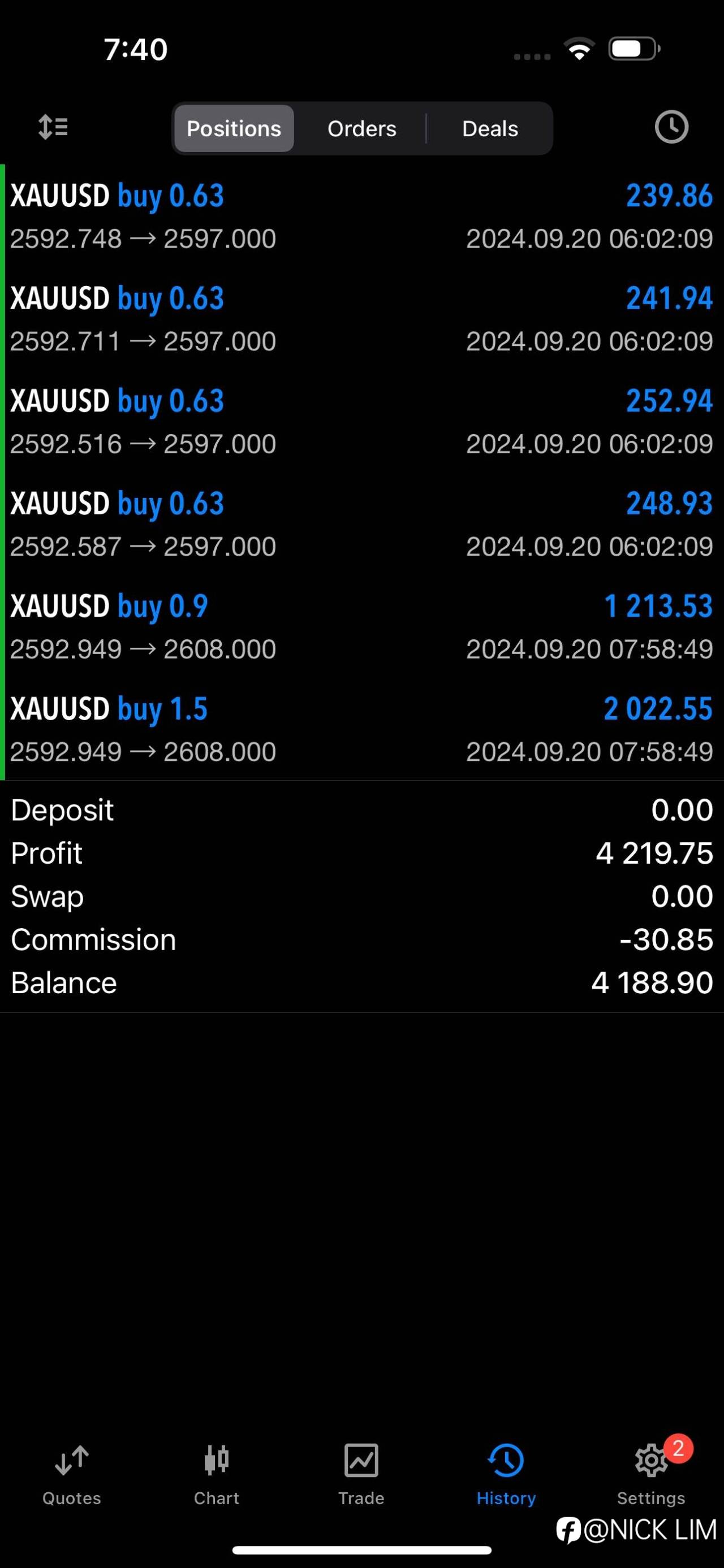
Task: Open the XAUUSD position with profit 239.86
Action: point(361,216)
